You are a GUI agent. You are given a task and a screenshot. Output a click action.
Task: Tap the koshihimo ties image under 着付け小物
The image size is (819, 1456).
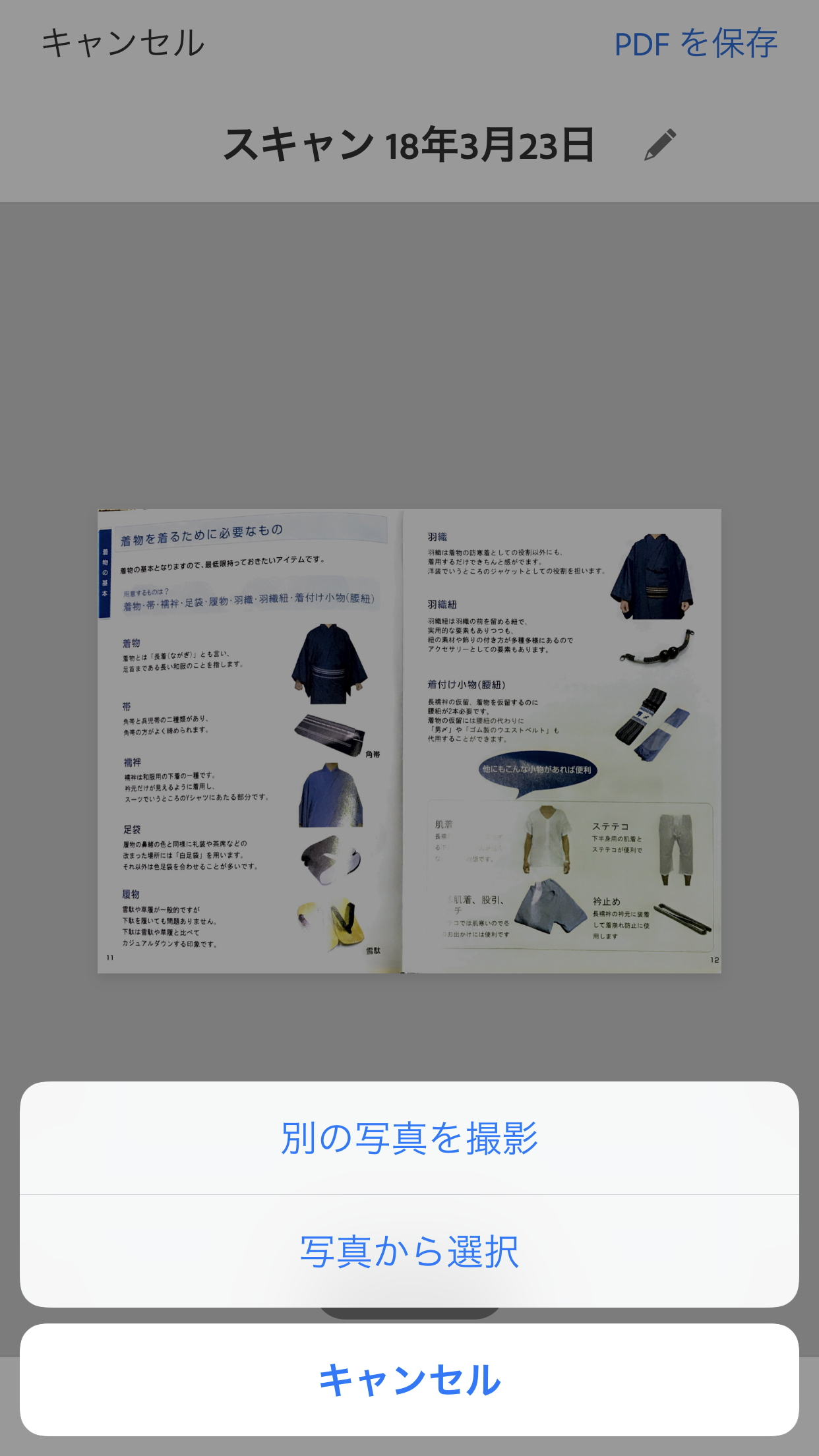click(x=653, y=719)
